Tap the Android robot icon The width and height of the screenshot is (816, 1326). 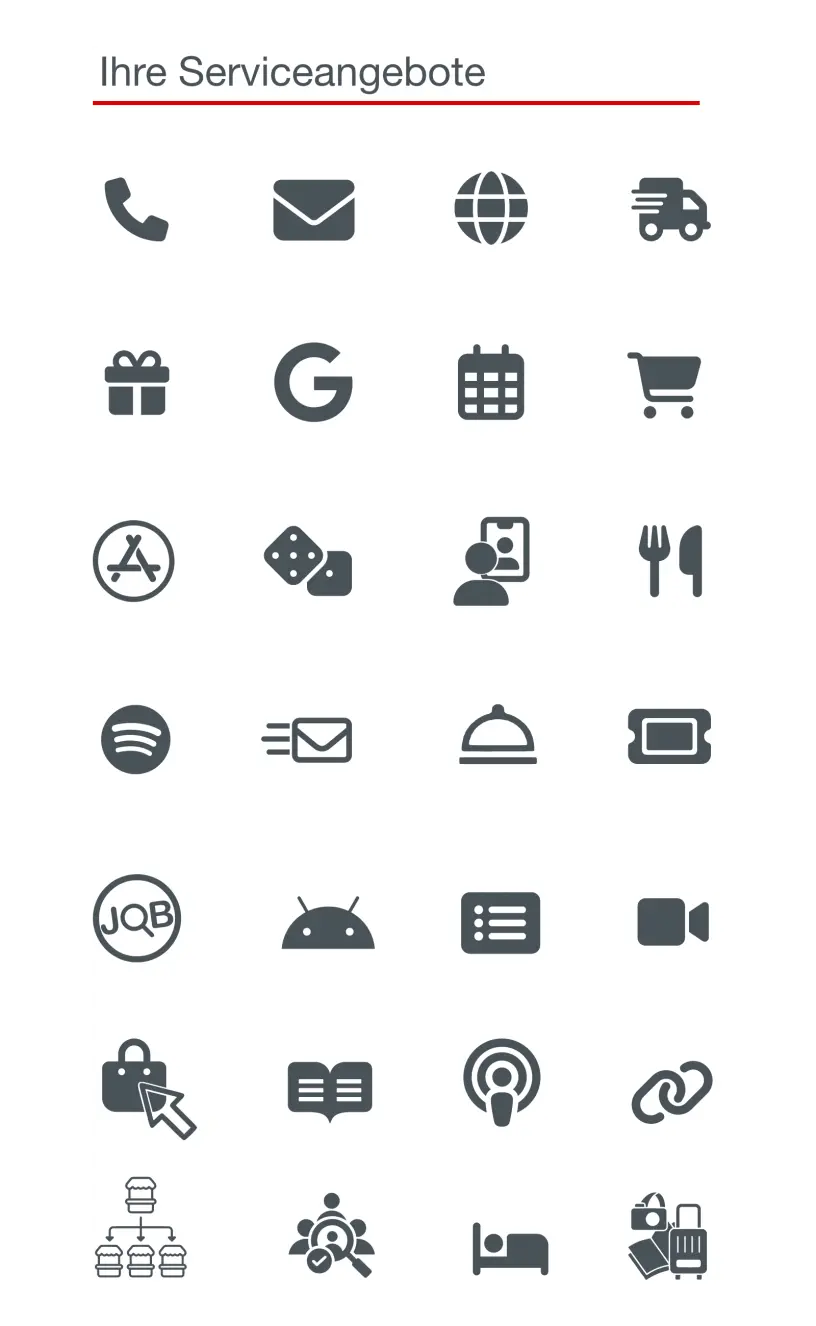click(328, 922)
